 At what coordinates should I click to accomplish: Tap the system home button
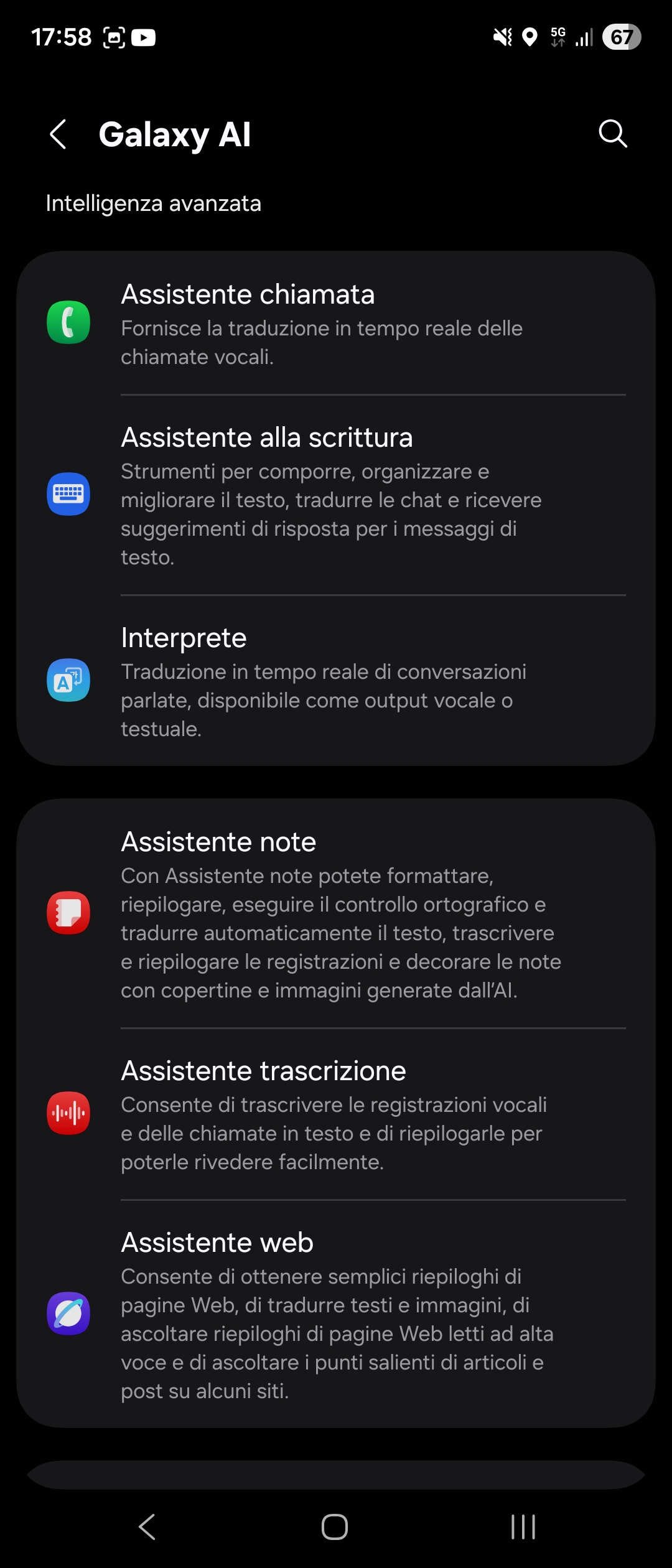pyautogui.click(x=335, y=1527)
